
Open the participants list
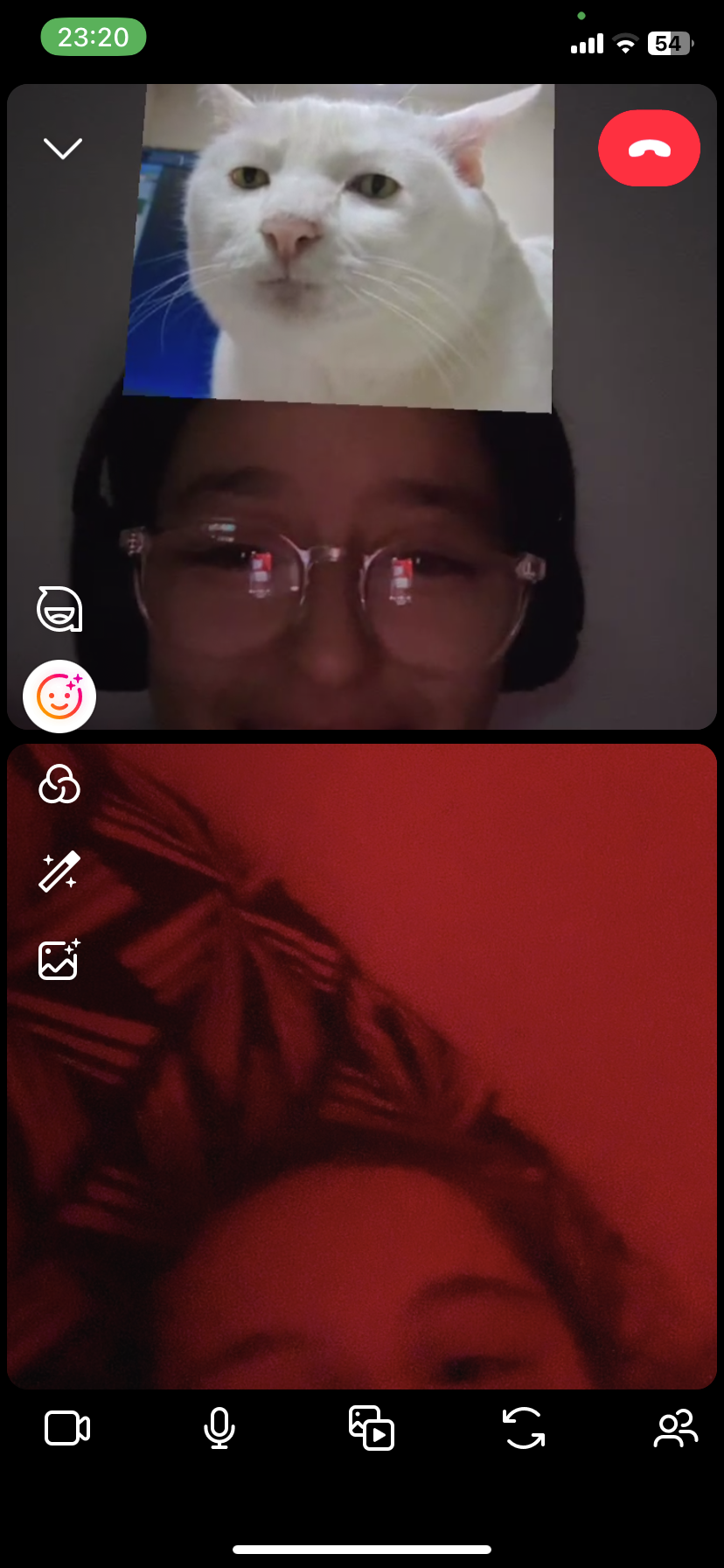[675, 1429]
